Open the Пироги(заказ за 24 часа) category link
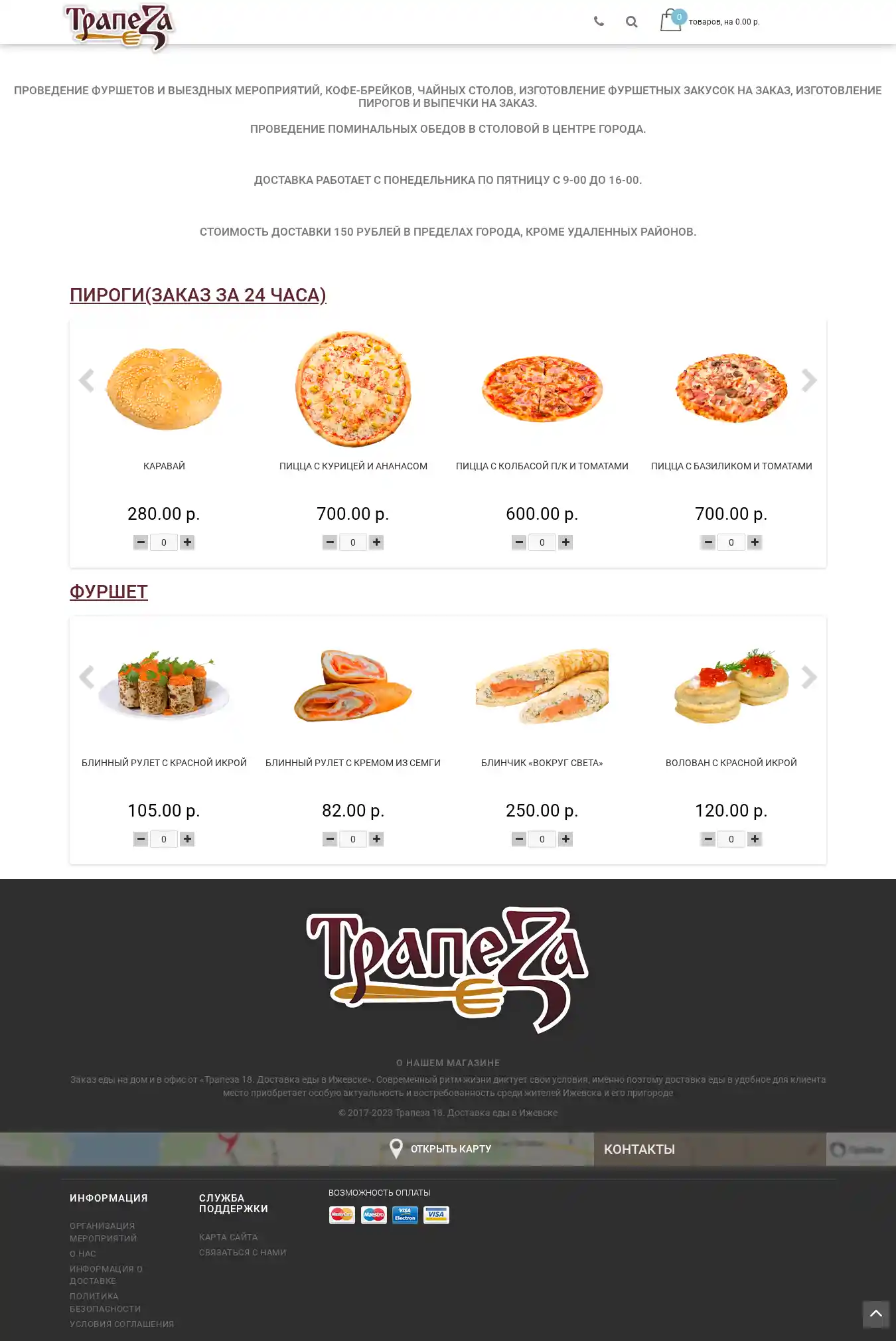 tap(198, 295)
